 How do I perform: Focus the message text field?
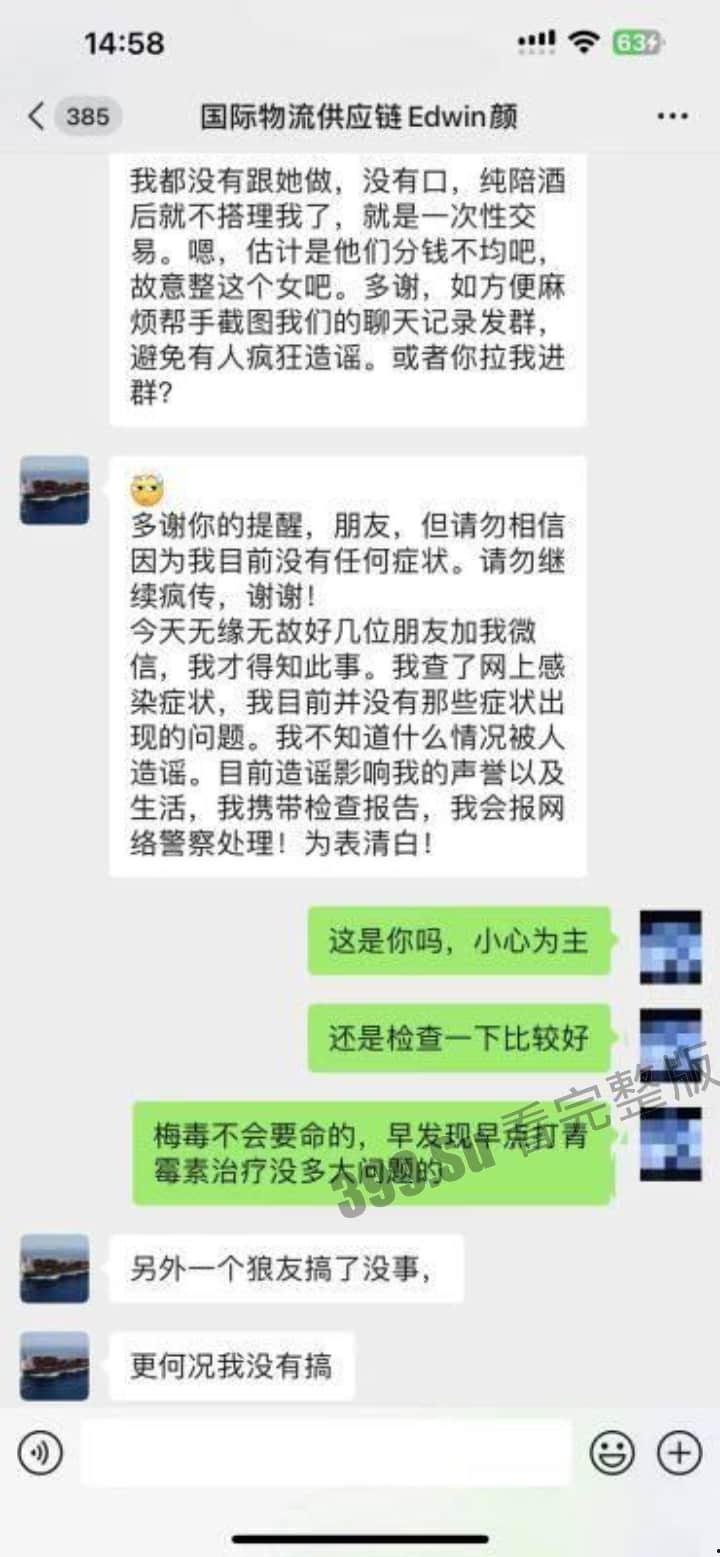coord(326,1453)
